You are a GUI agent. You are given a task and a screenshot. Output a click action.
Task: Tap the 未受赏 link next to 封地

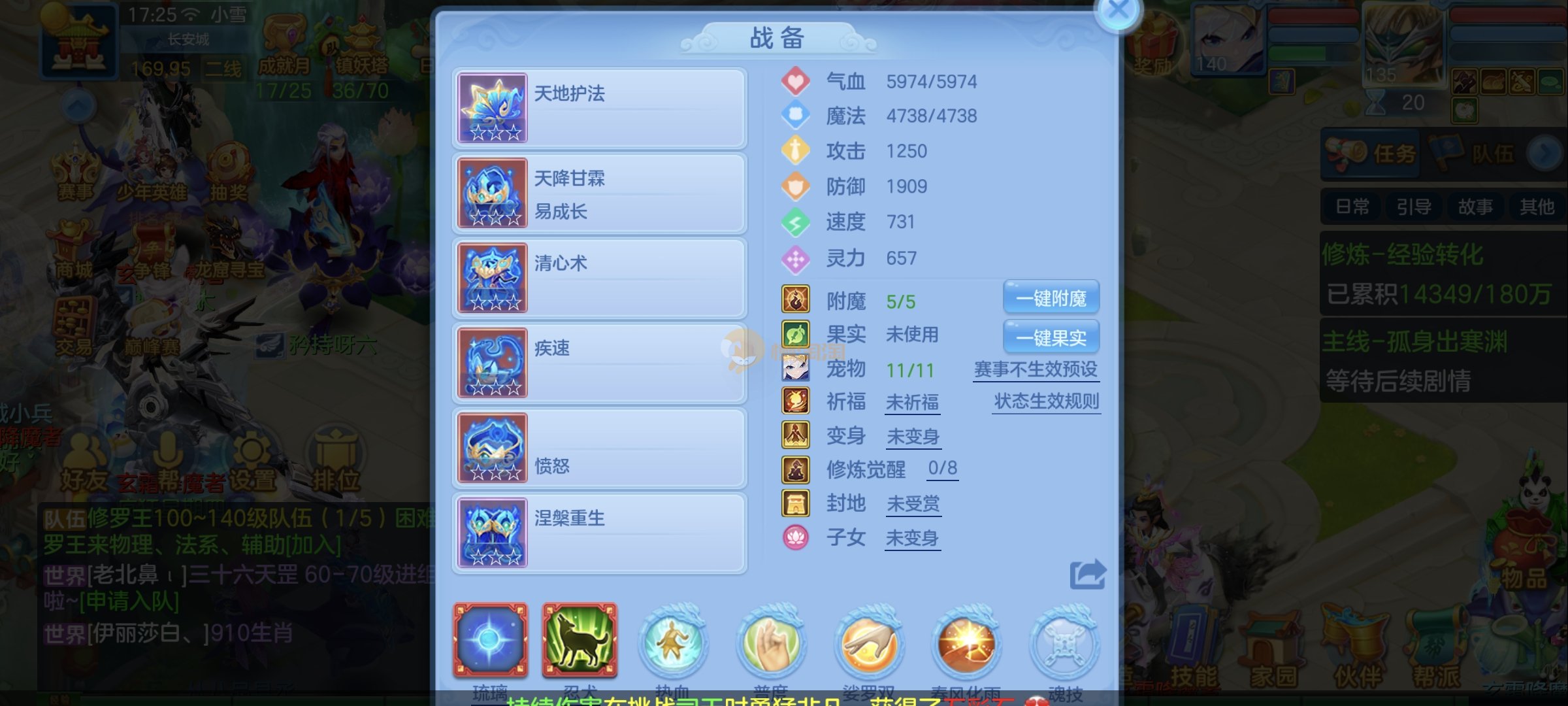pyautogui.click(x=913, y=504)
